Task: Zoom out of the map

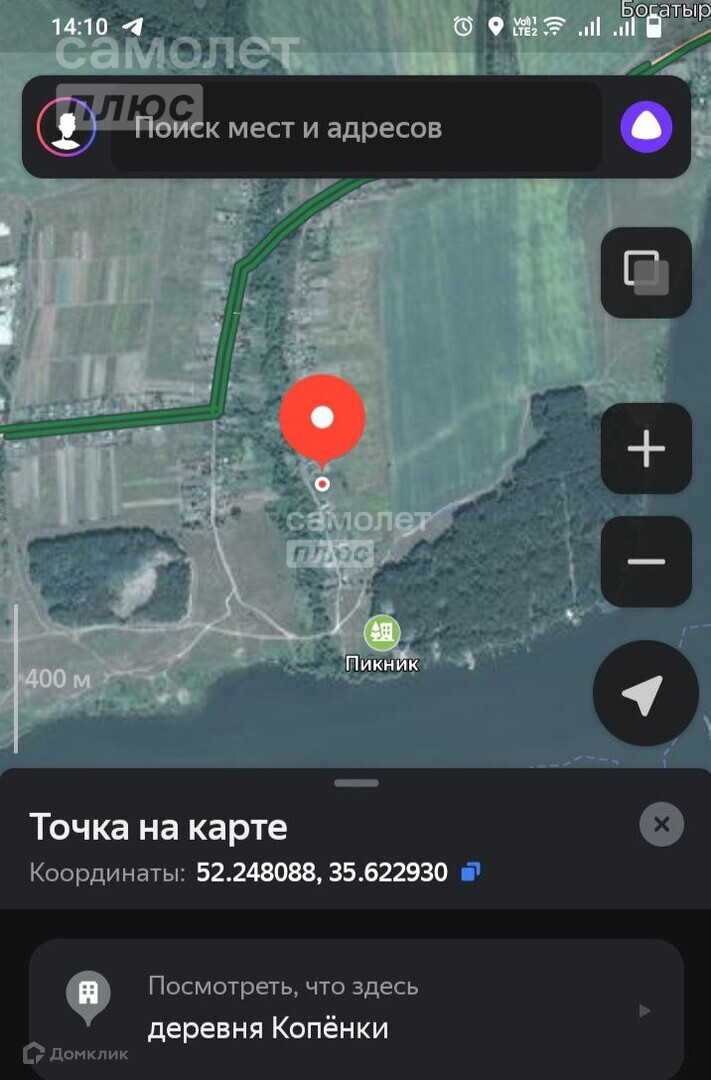Action: click(645, 561)
